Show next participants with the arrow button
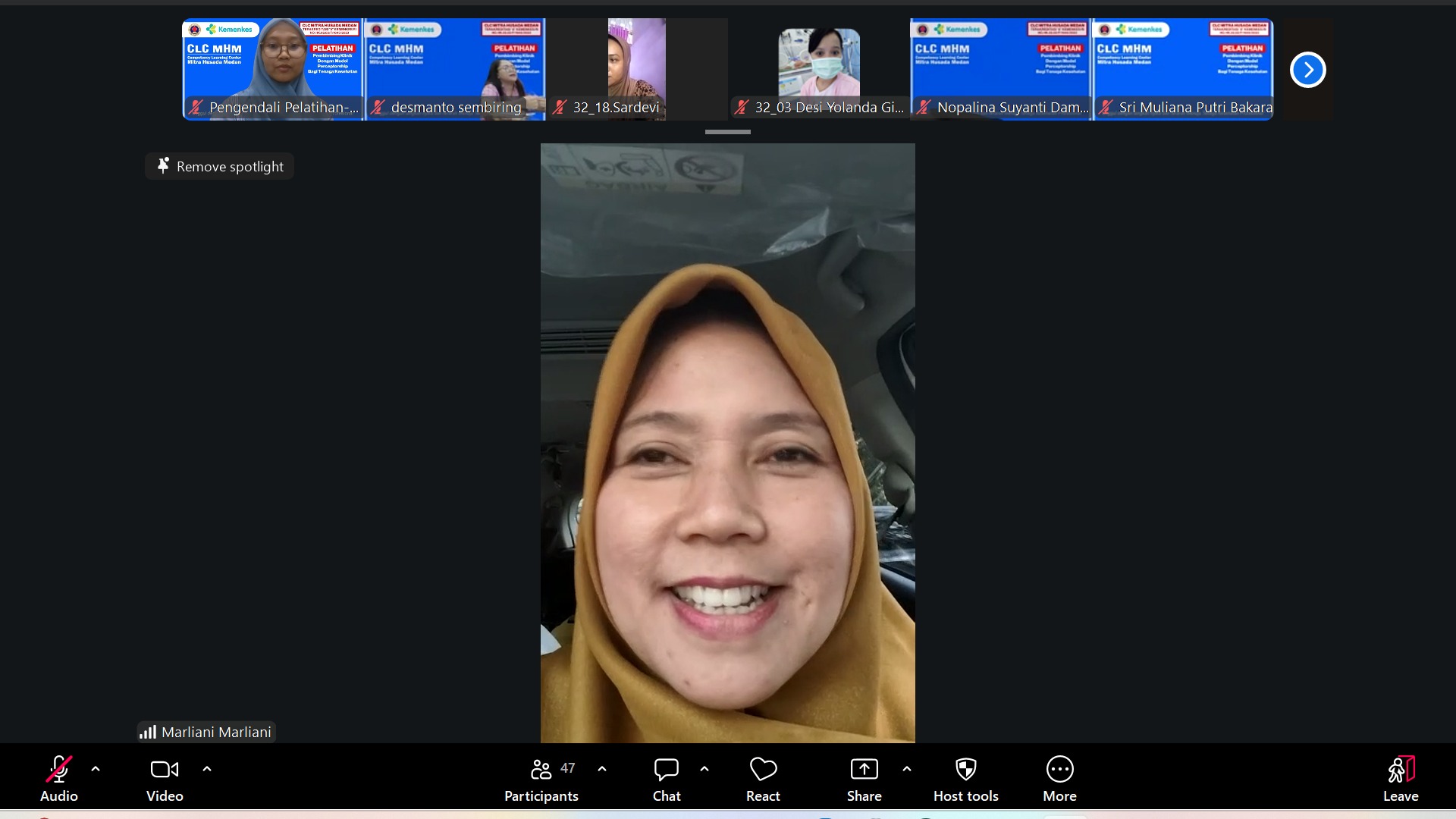 point(1307,70)
